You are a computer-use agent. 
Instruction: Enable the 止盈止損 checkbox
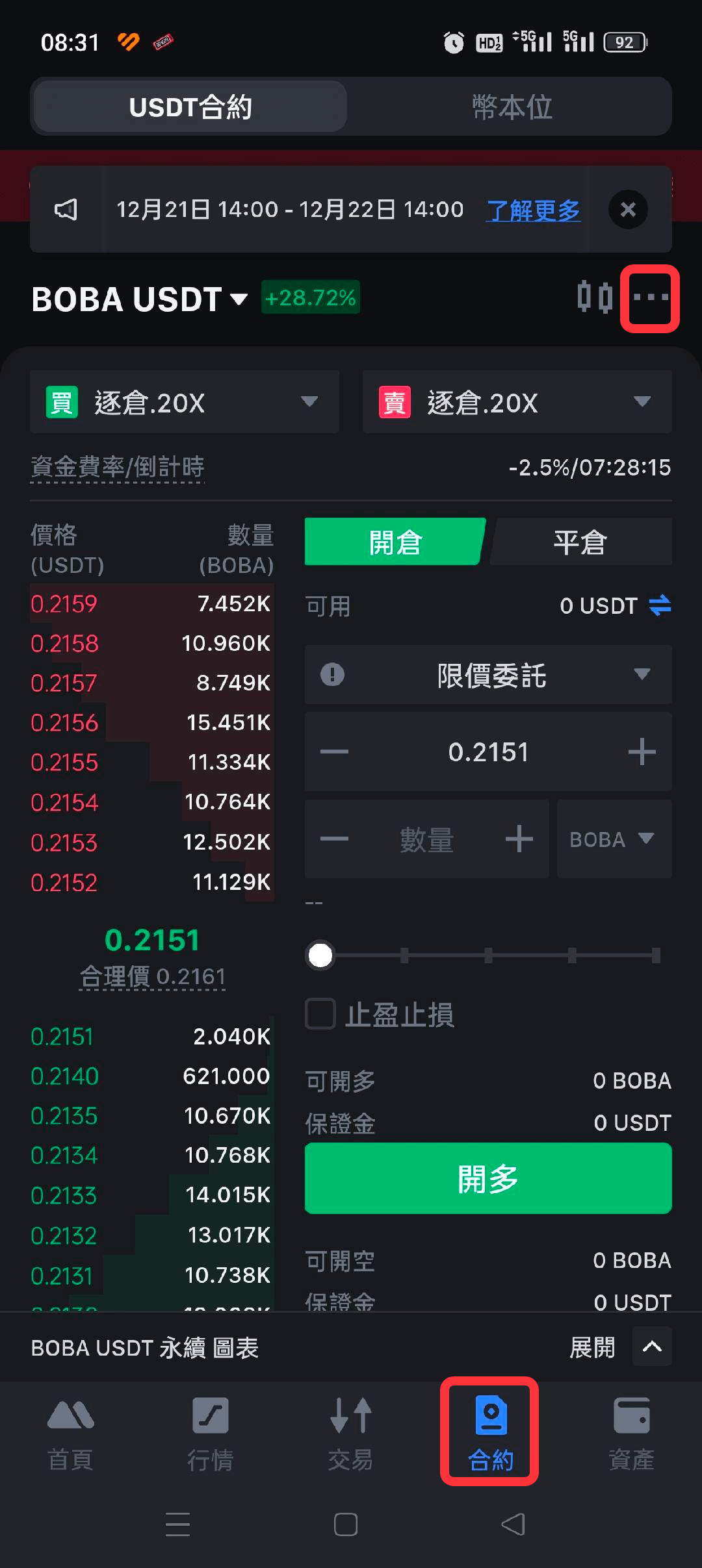pyautogui.click(x=321, y=1014)
